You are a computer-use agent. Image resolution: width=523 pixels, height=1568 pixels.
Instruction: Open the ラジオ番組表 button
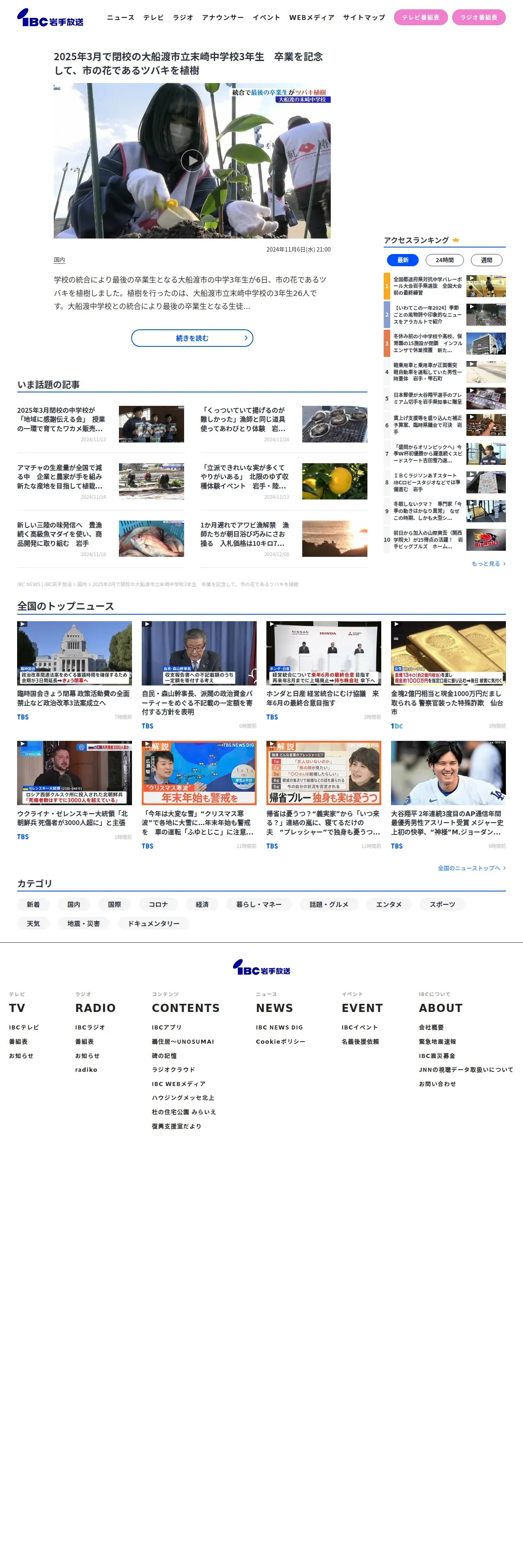coord(478,18)
